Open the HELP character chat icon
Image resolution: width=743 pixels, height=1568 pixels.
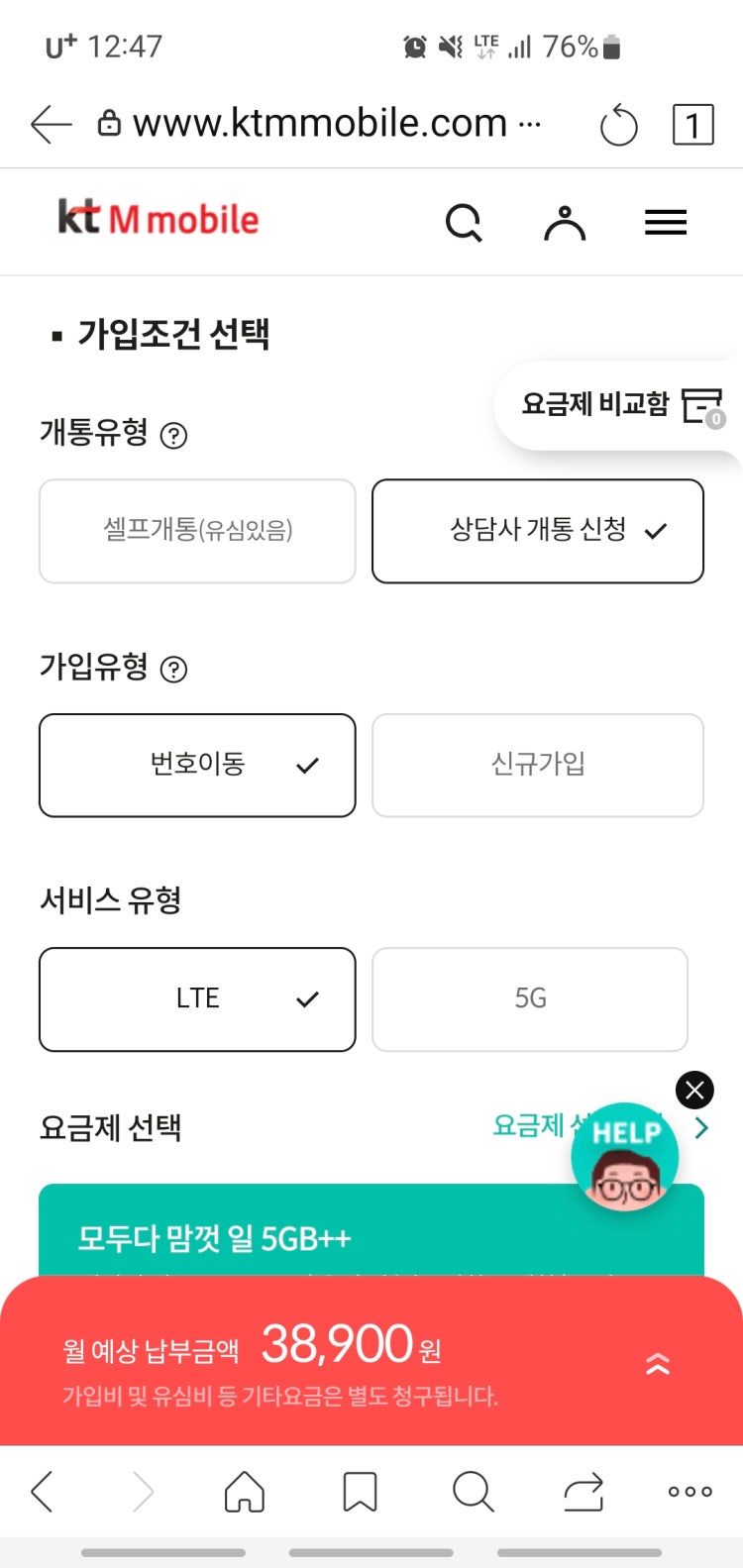[625, 1156]
